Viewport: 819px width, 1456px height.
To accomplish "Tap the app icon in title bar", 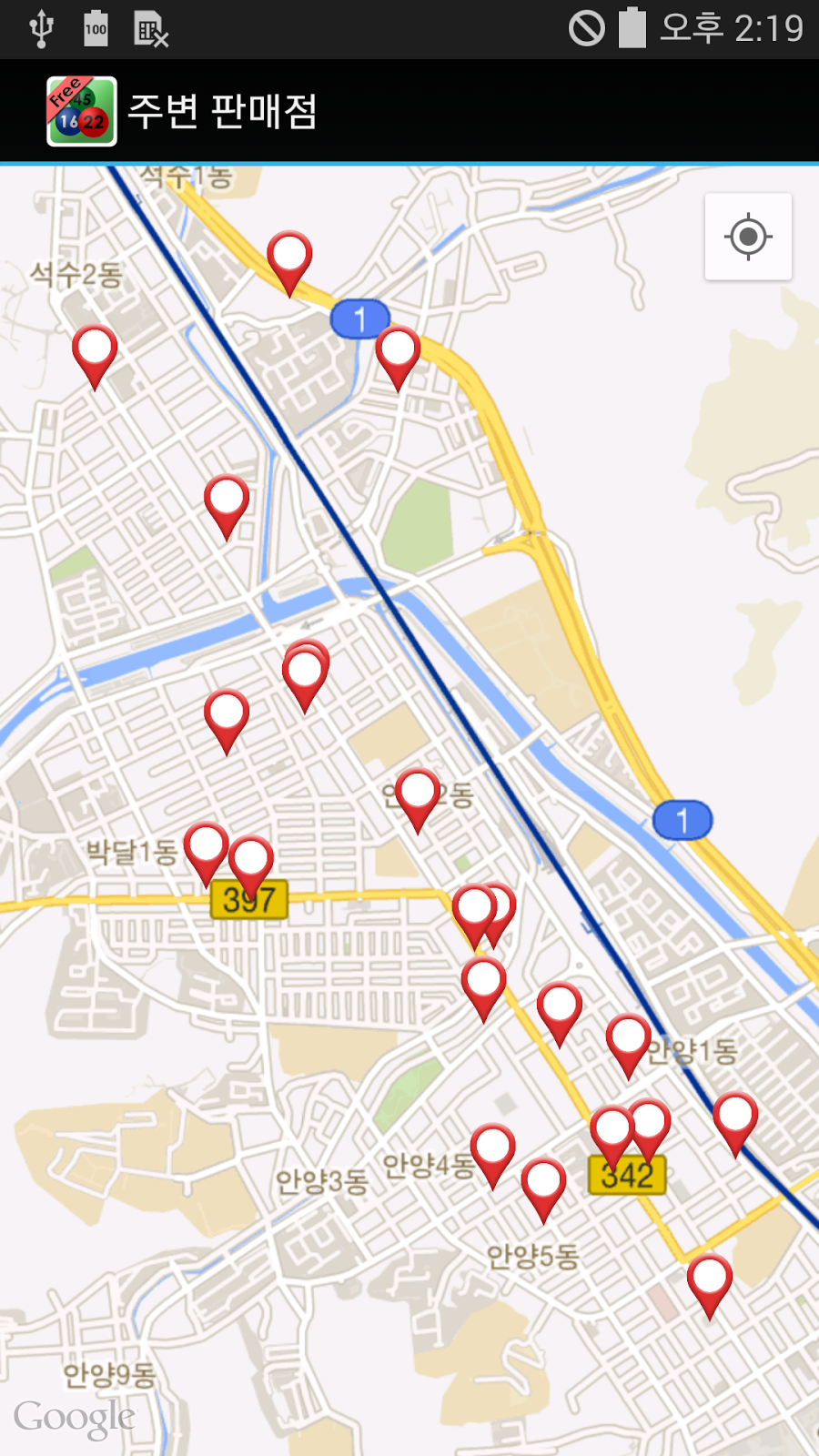I will coord(82,111).
